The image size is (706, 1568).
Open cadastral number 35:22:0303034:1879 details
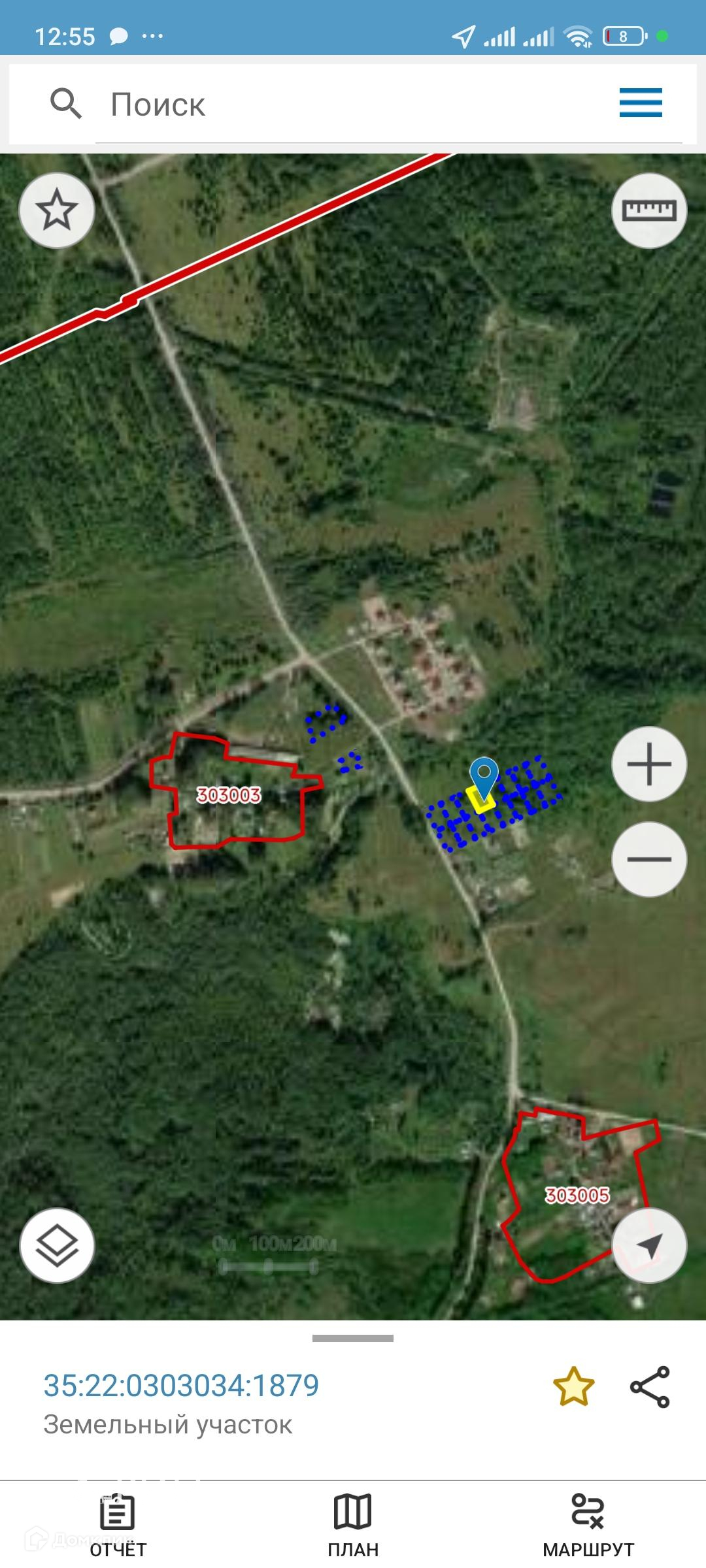[181, 1386]
